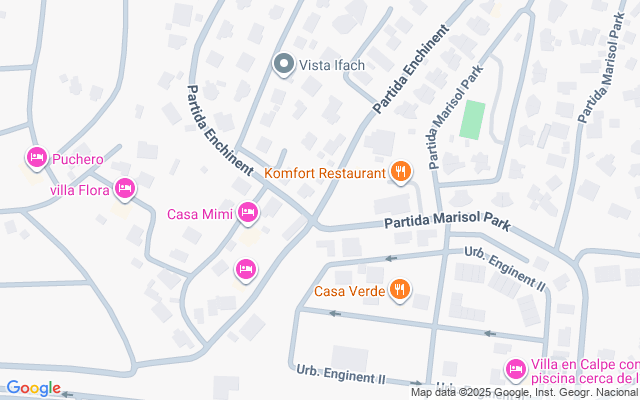
Task: Tap the villa Flora lodging marker
Action: (125, 187)
